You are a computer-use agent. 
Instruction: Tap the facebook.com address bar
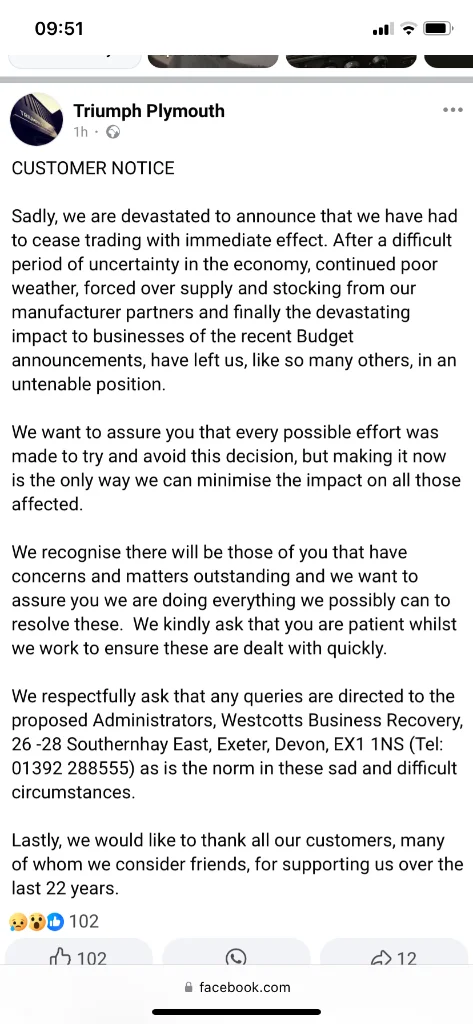pos(237,987)
